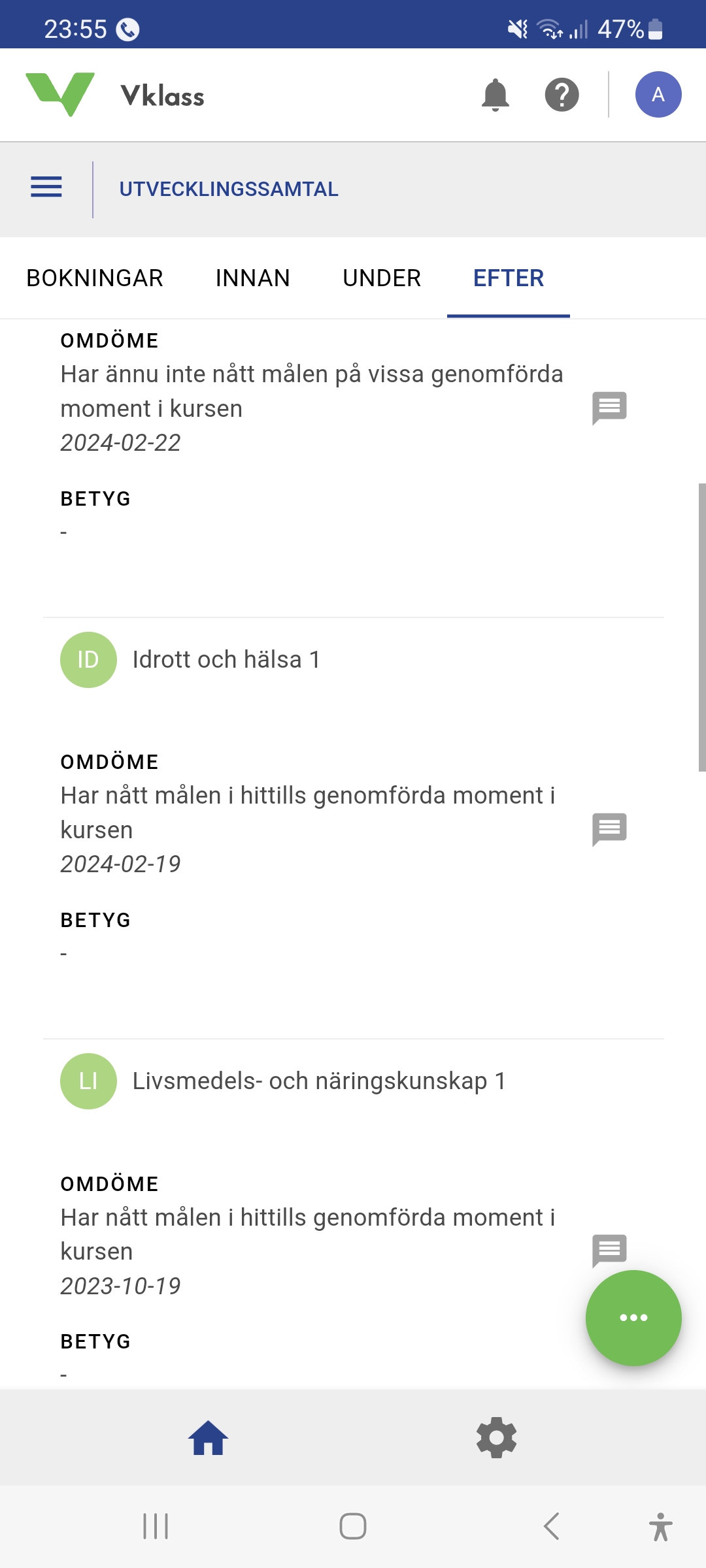Select the Efter tab

click(x=508, y=278)
